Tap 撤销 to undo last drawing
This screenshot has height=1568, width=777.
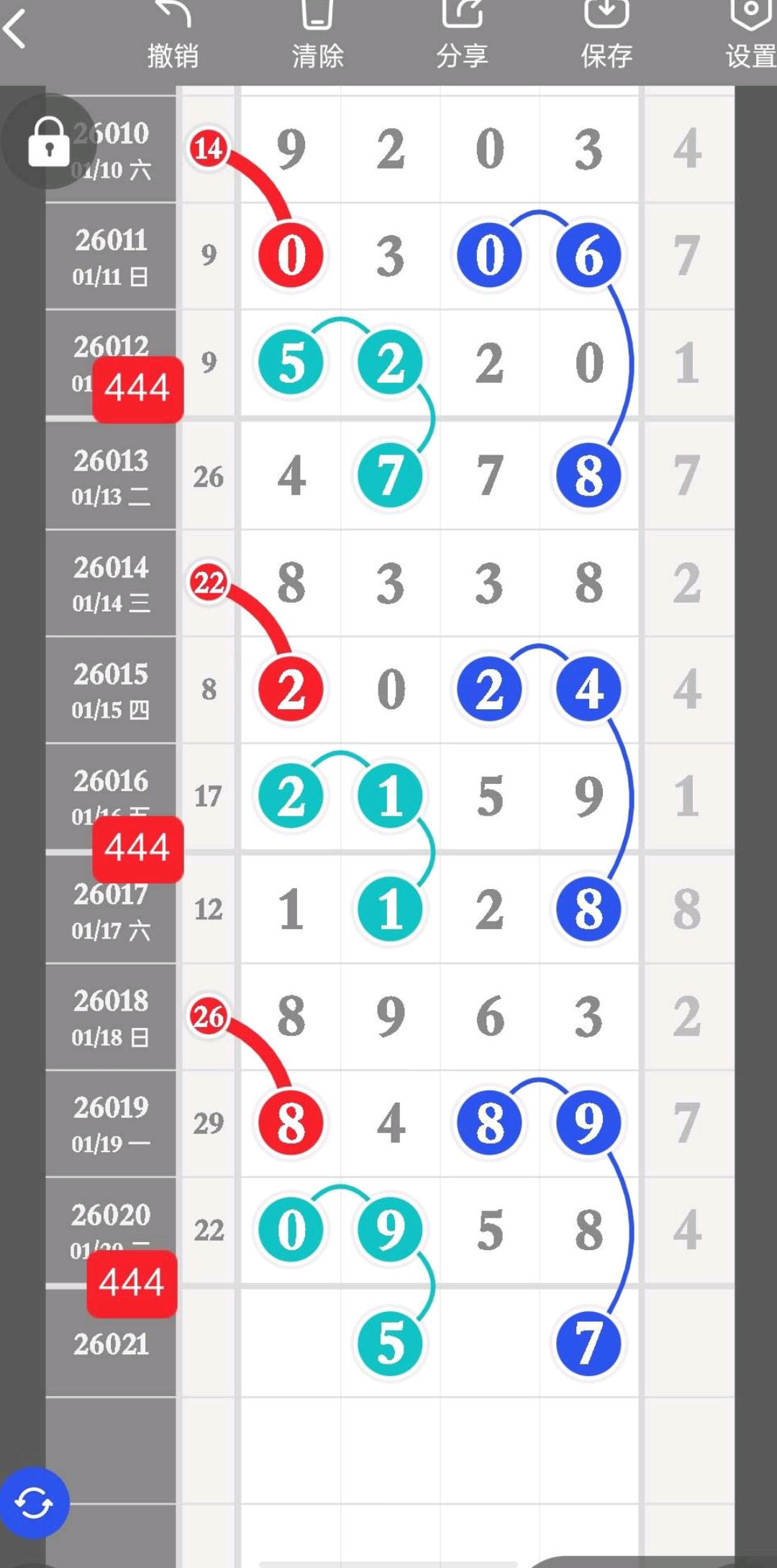click(173, 36)
